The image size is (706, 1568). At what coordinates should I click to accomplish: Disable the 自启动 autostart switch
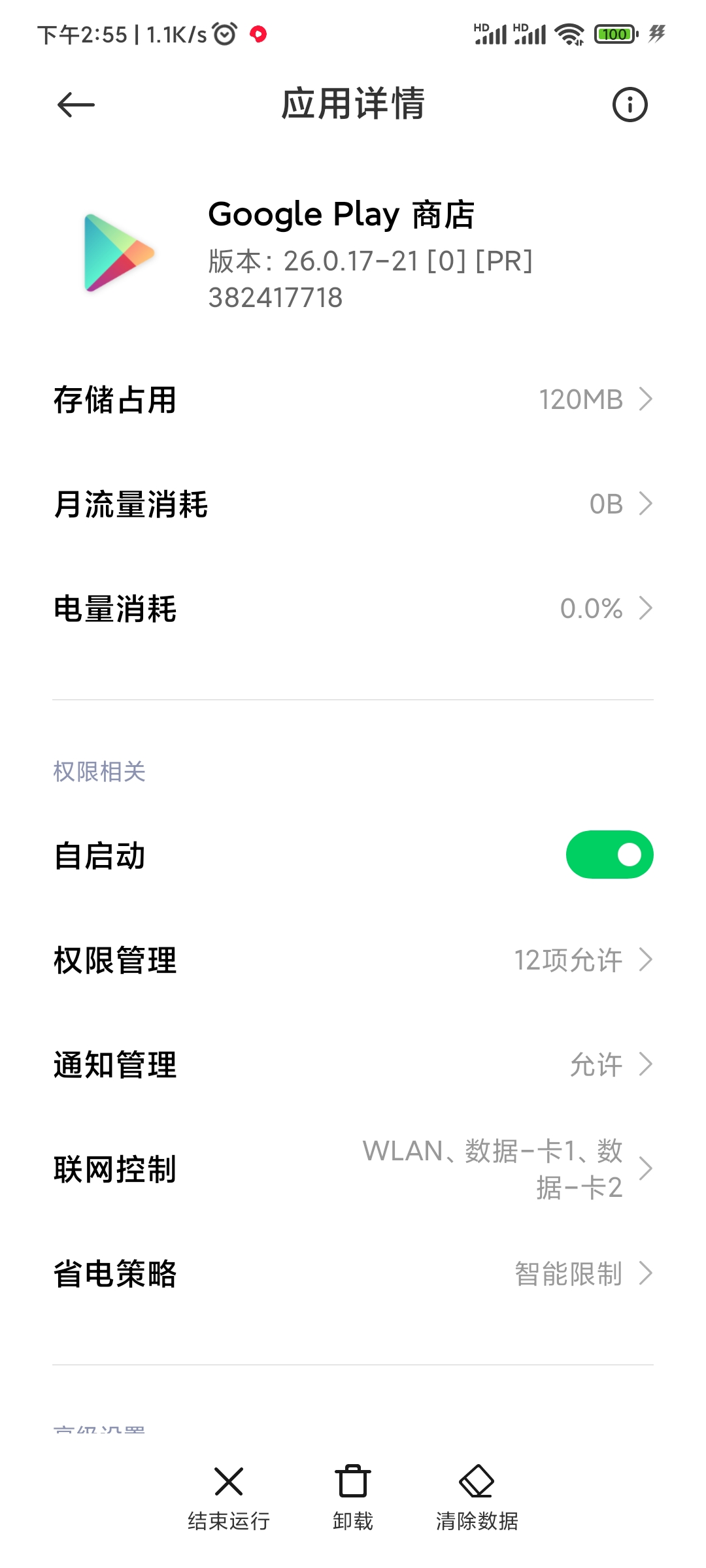point(609,855)
